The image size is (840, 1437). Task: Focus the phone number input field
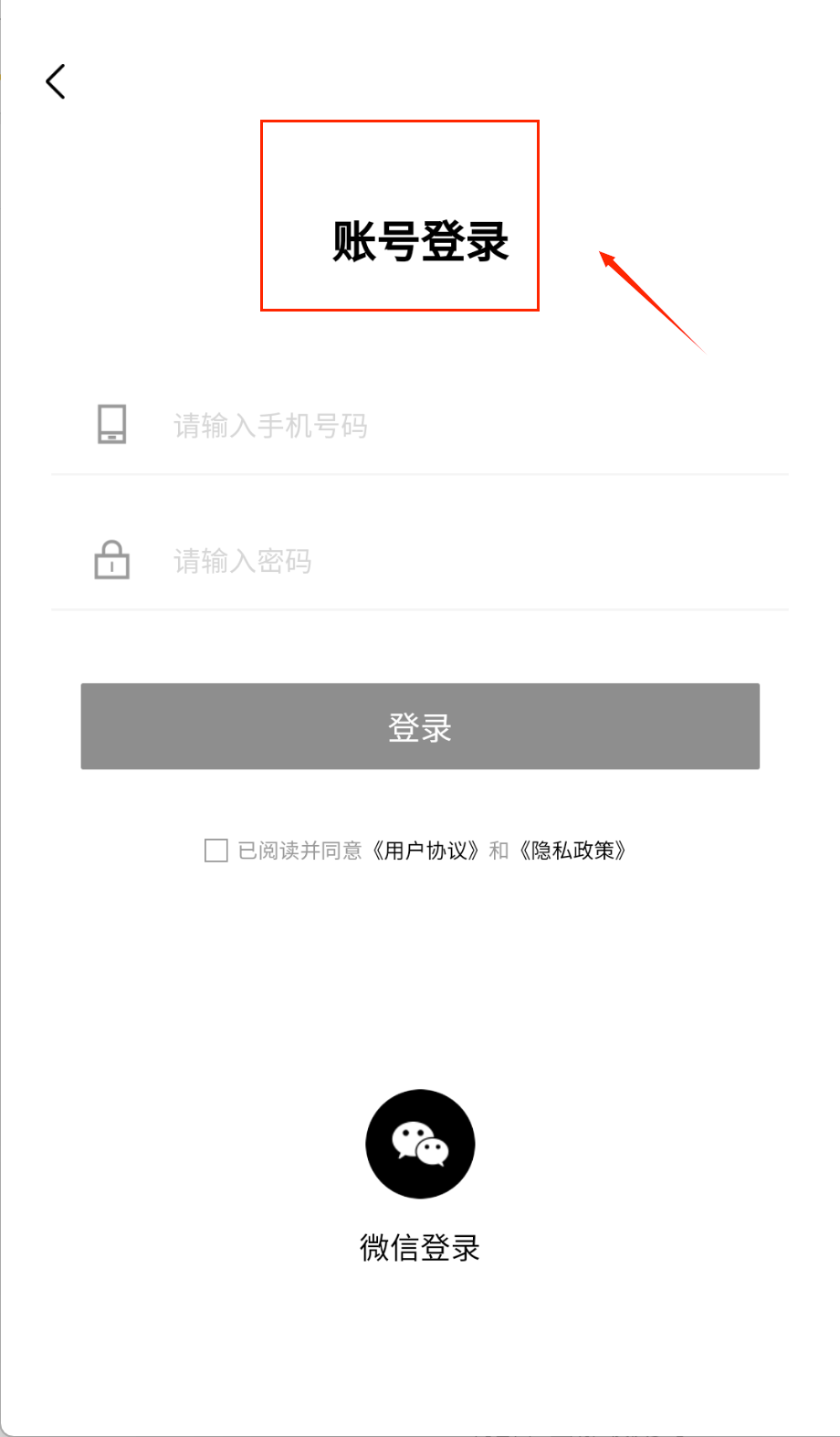coord(457,426)
